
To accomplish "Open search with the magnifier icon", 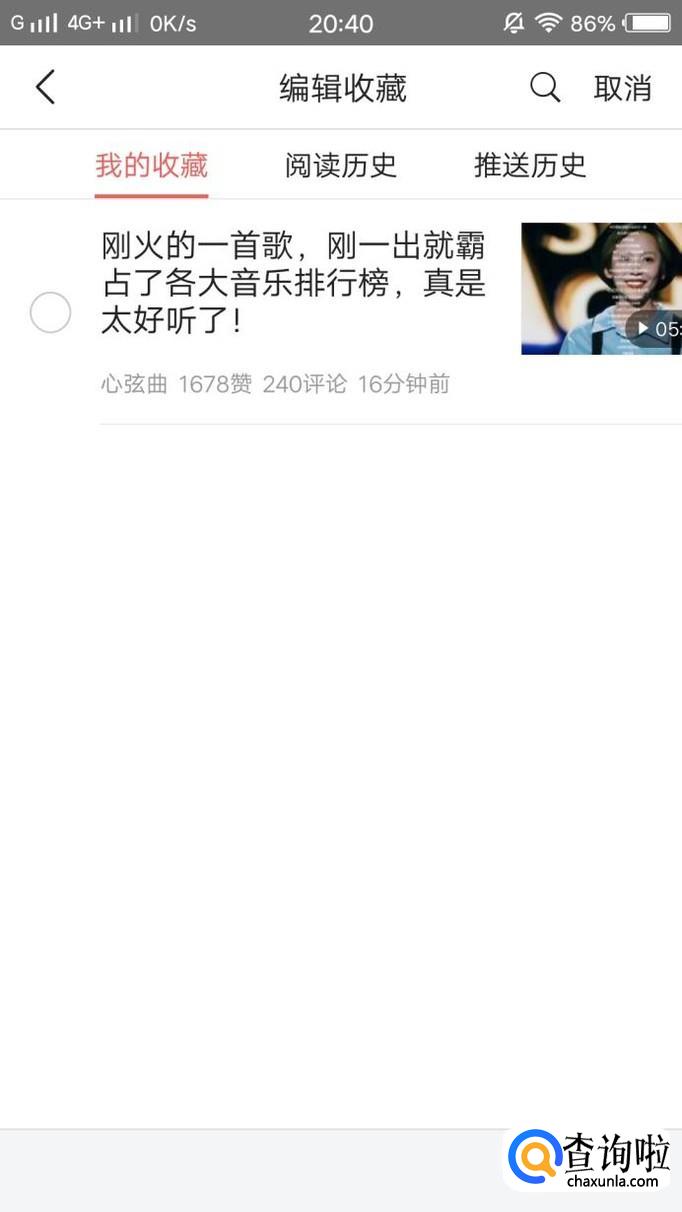I will coord(544,88).
